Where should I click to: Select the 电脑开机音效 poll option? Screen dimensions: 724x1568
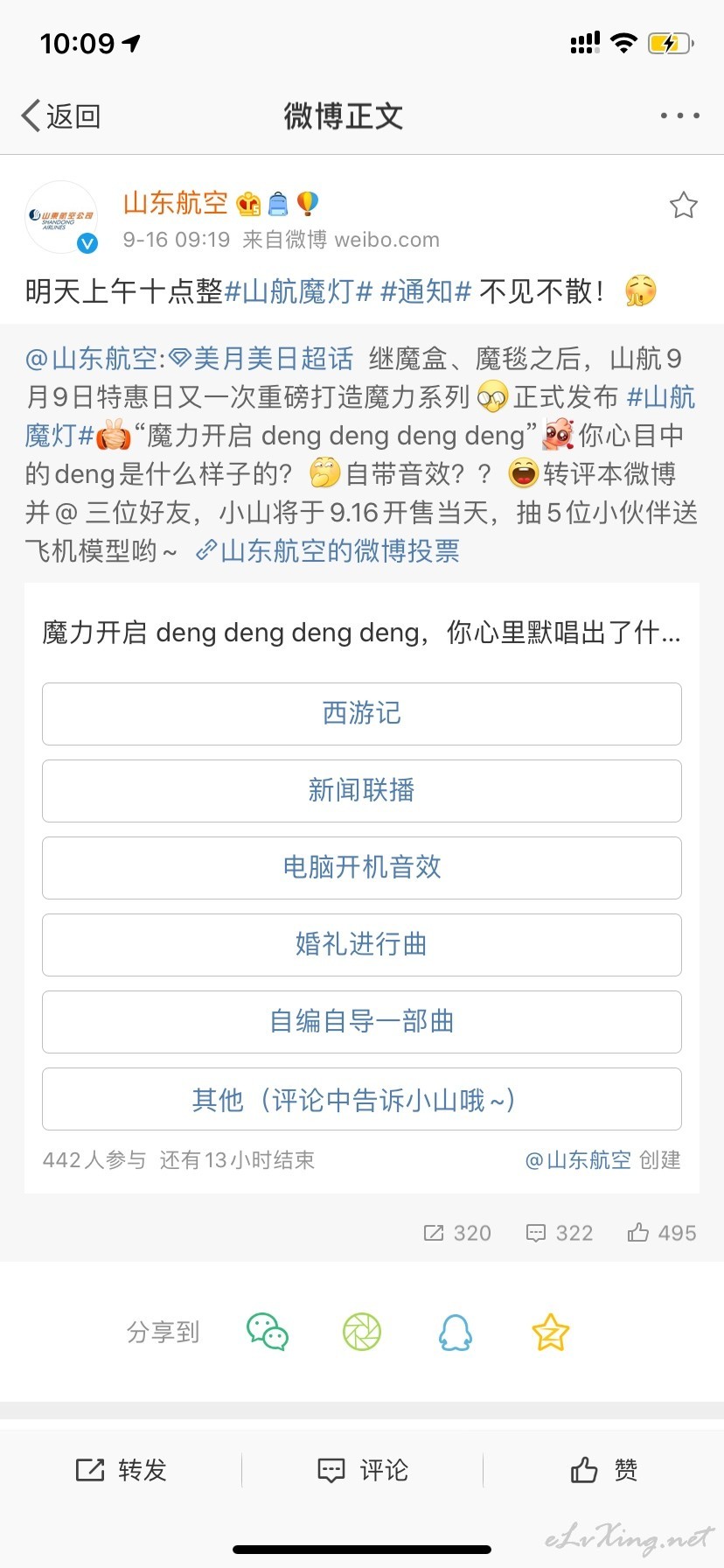click(x=362, y=868)
